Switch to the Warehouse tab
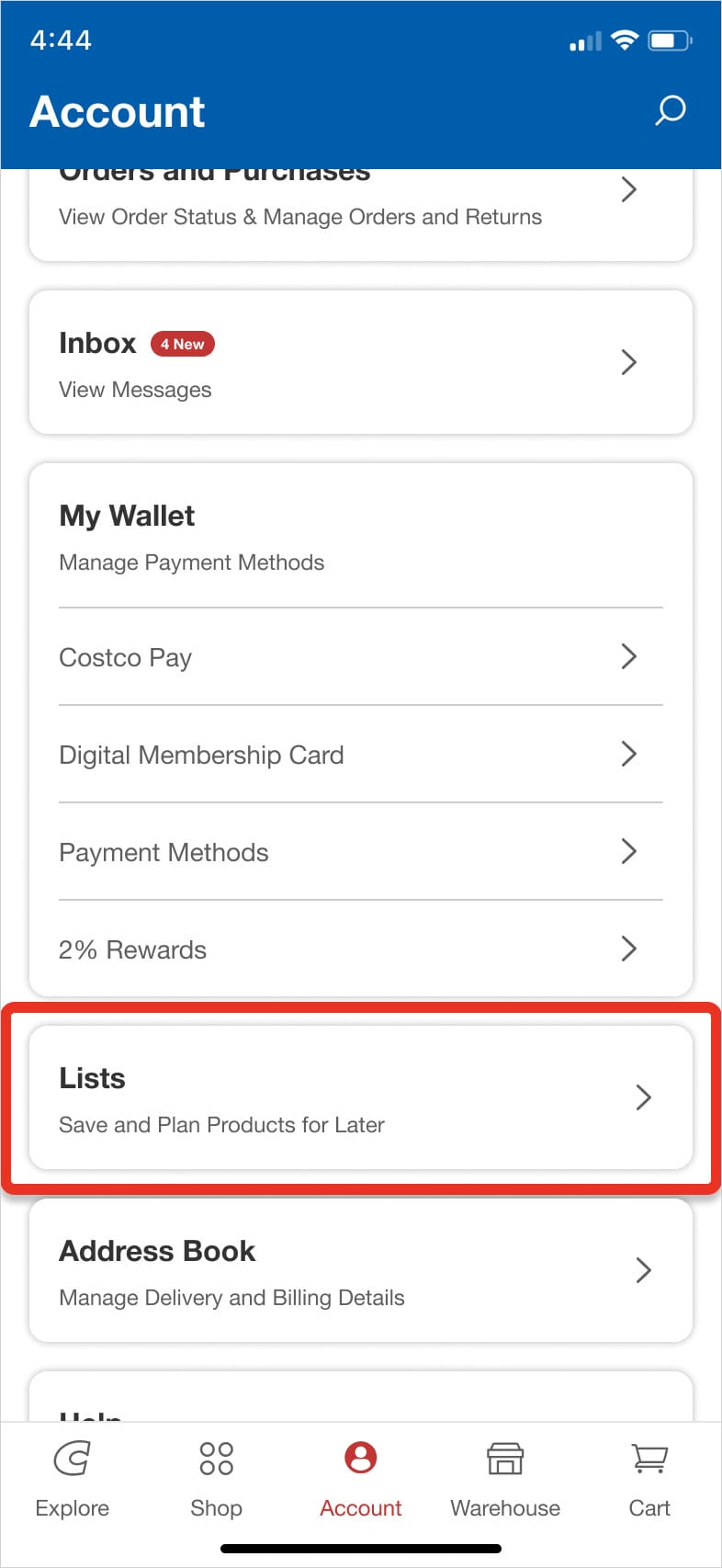The height and width of the screenshot is (1568, 722). click(505, 1480)
